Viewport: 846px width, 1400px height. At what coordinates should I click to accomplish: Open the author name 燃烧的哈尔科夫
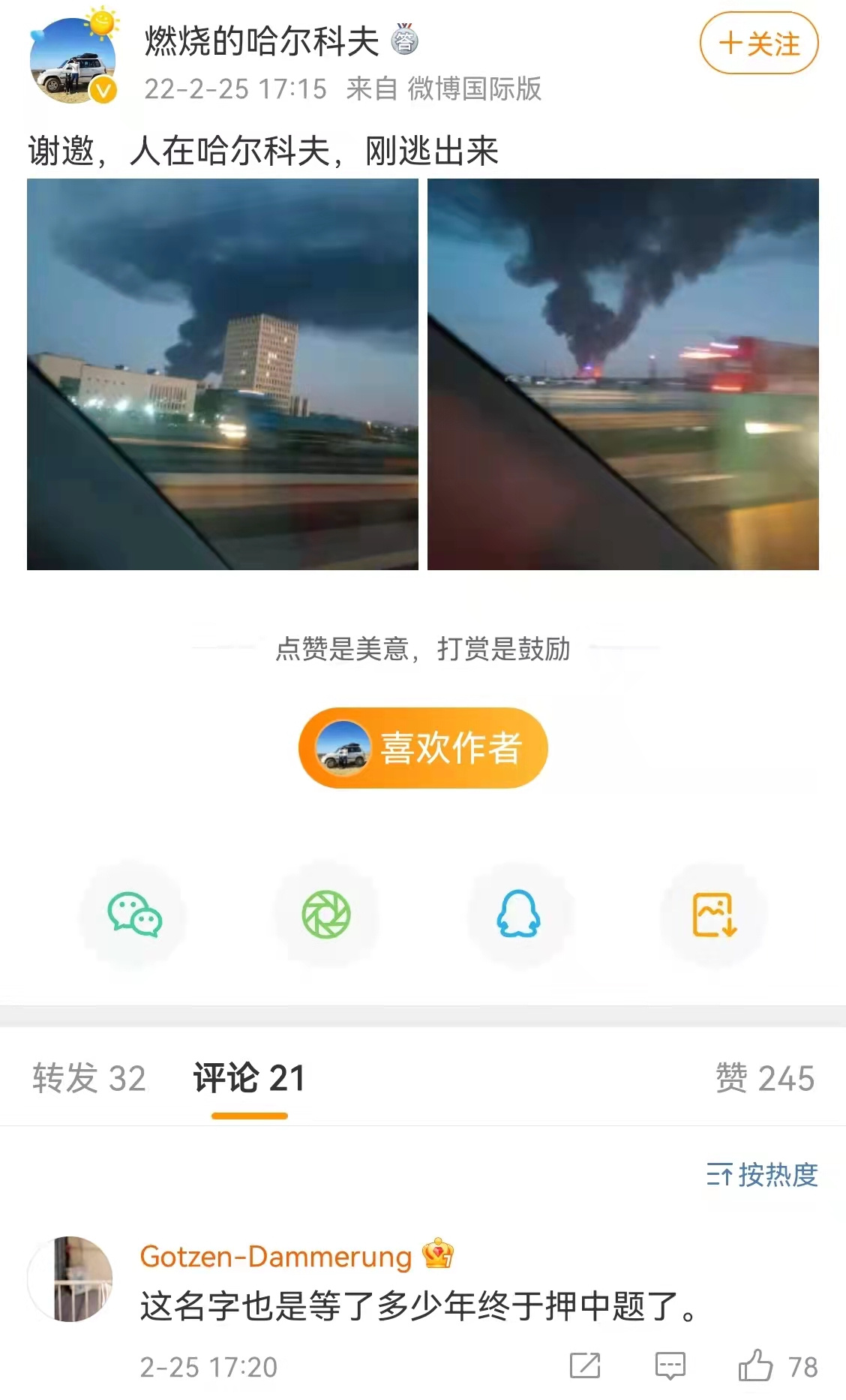pyautogui.click(x=262, y=41)
